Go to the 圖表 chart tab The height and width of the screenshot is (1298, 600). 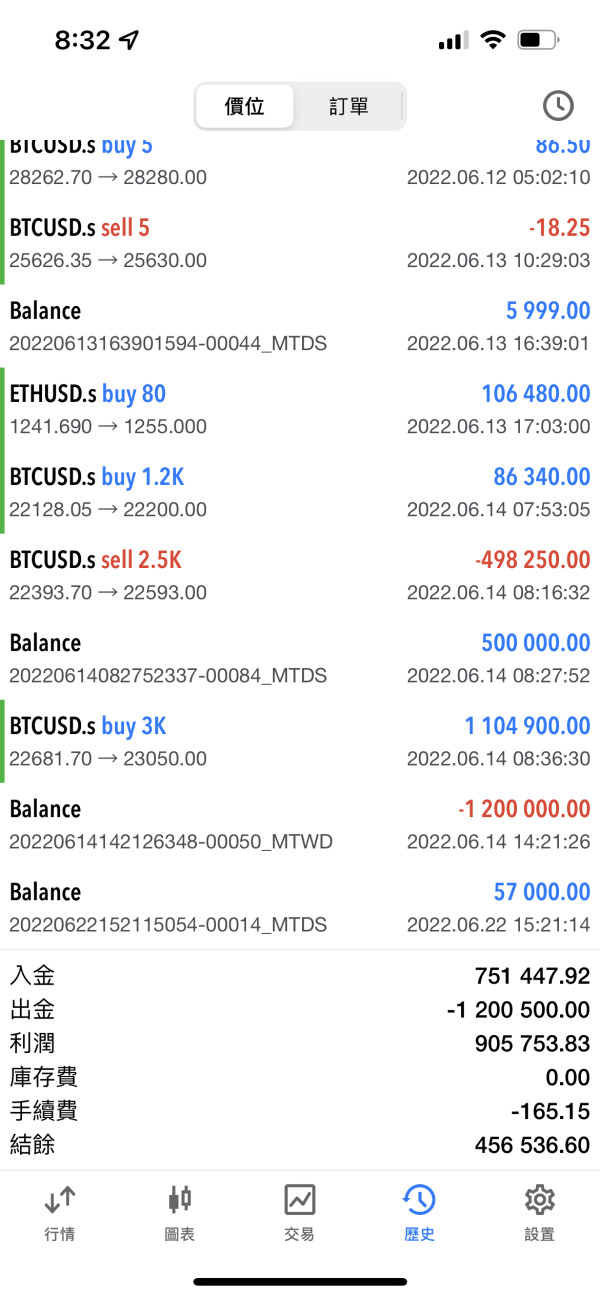pyautogui.click(x=180, y=1213)
